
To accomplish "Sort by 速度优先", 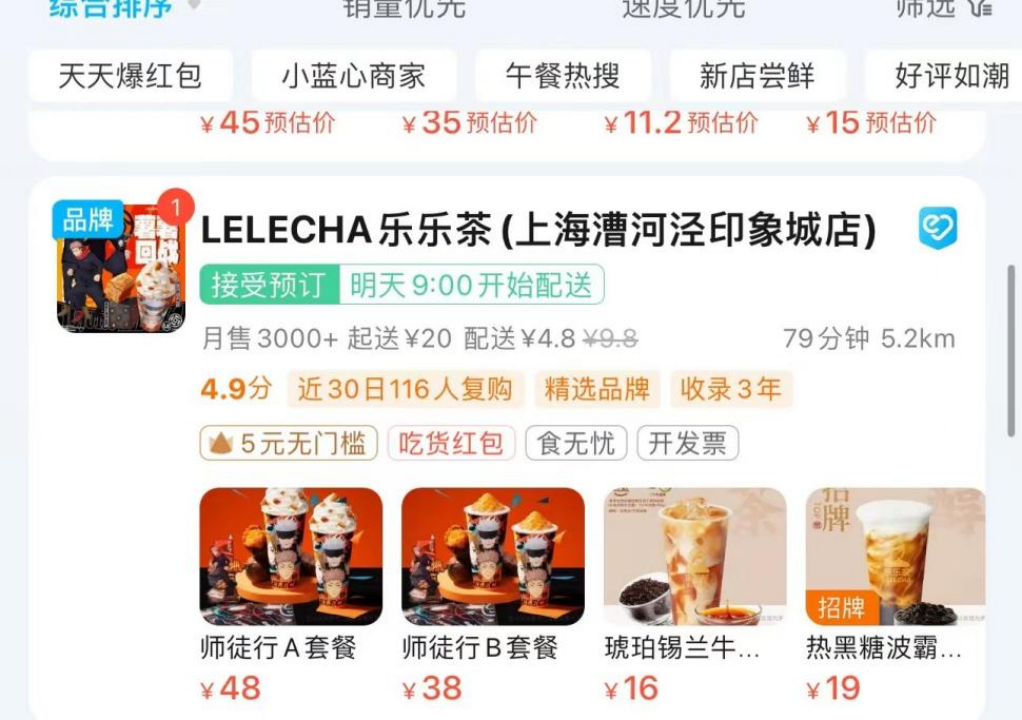I will click(x=684, y=8).
